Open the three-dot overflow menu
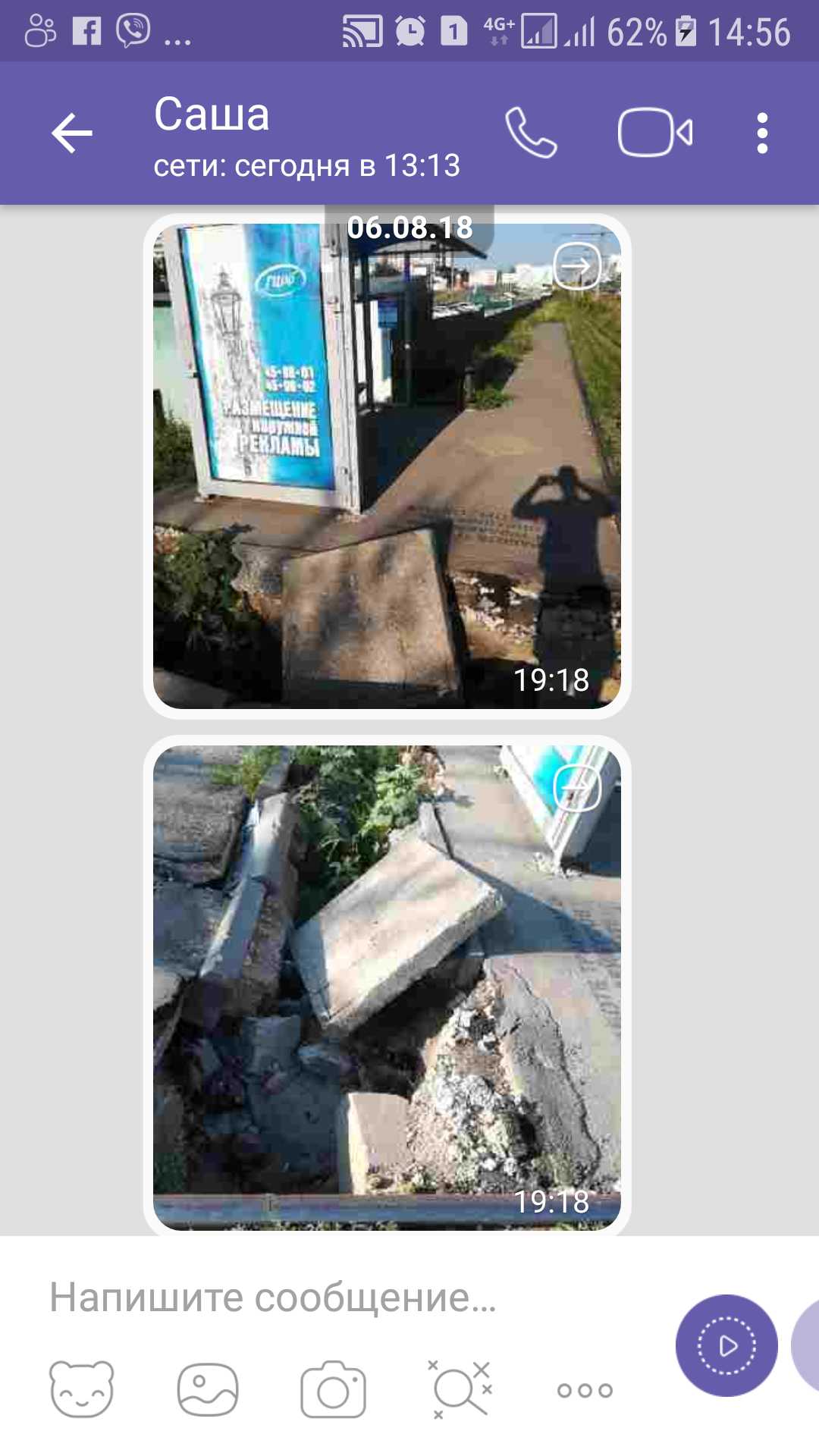This screenshot has width=819, height=1456. (762, 133)
